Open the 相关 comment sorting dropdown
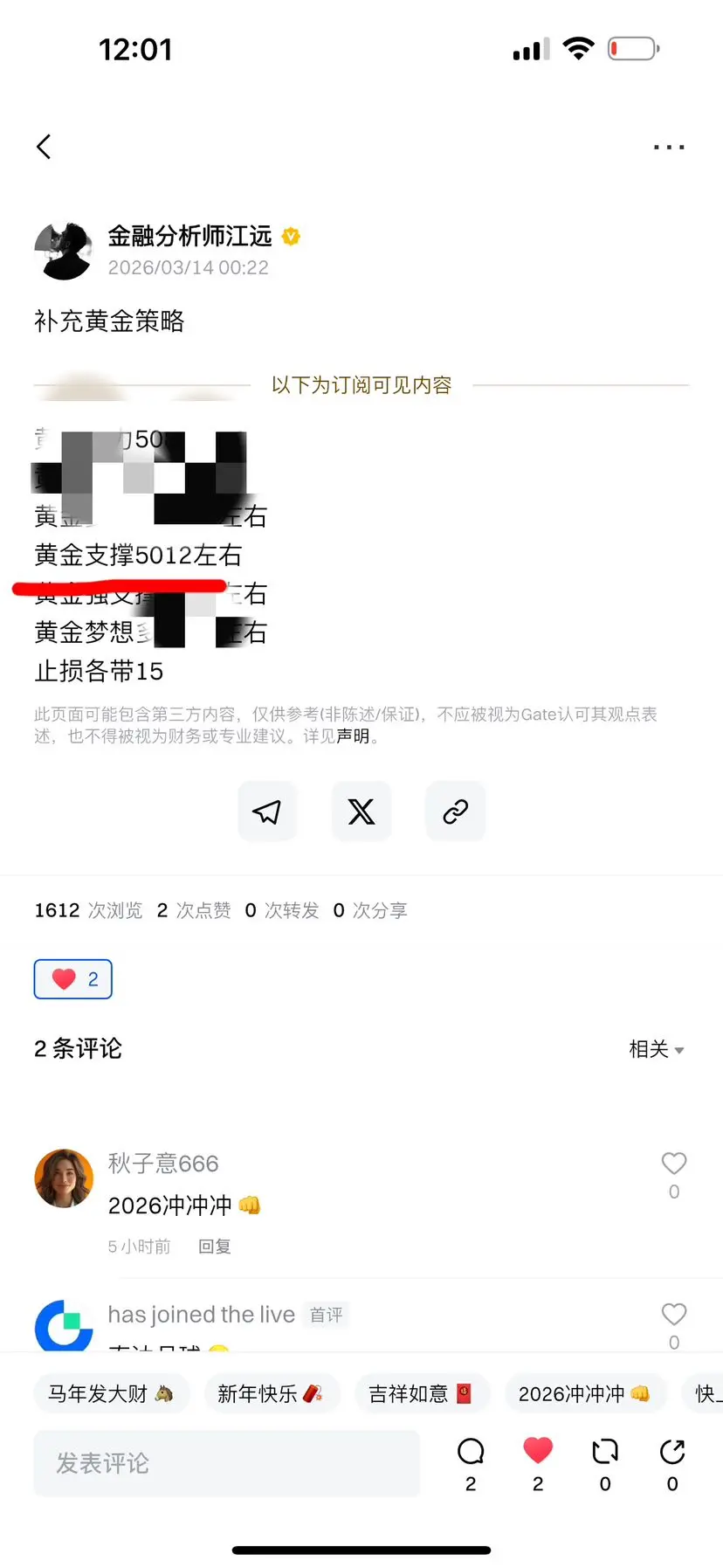 (655, 1049)
